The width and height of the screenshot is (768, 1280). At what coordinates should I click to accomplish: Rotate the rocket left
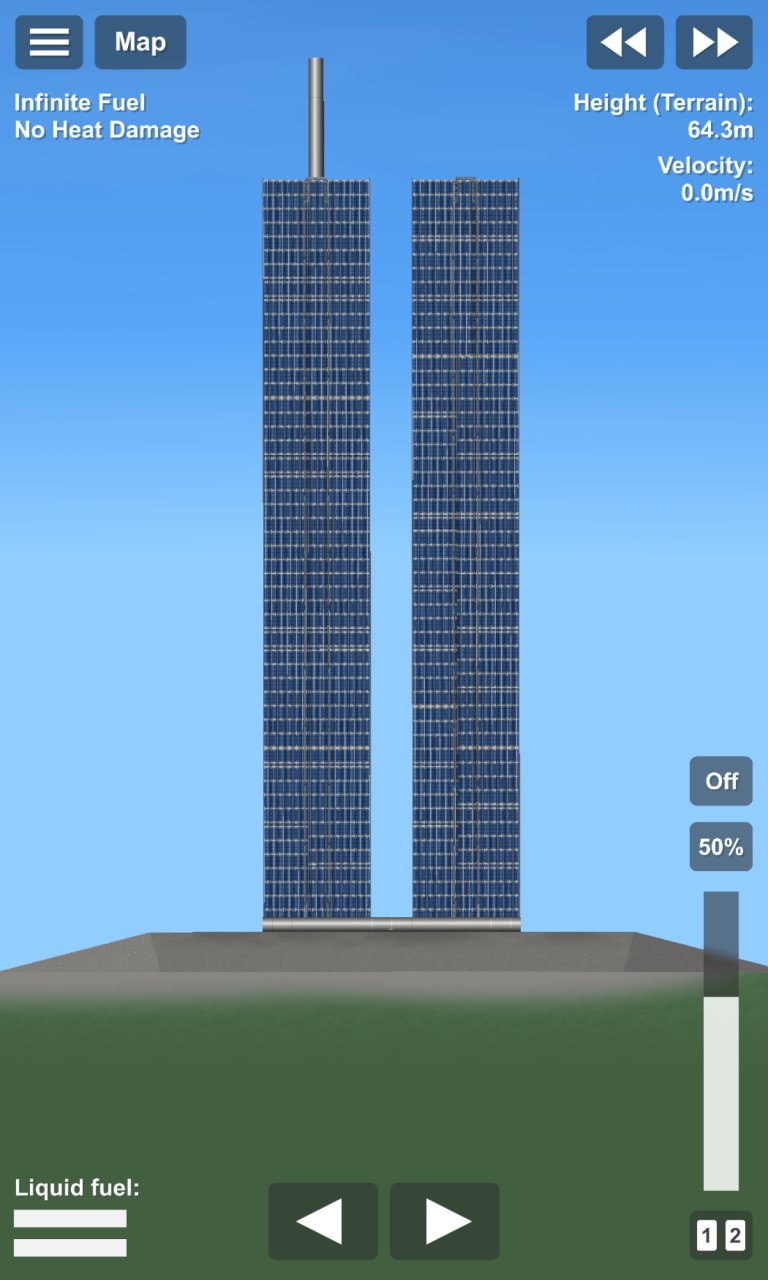coord(322,1221)
